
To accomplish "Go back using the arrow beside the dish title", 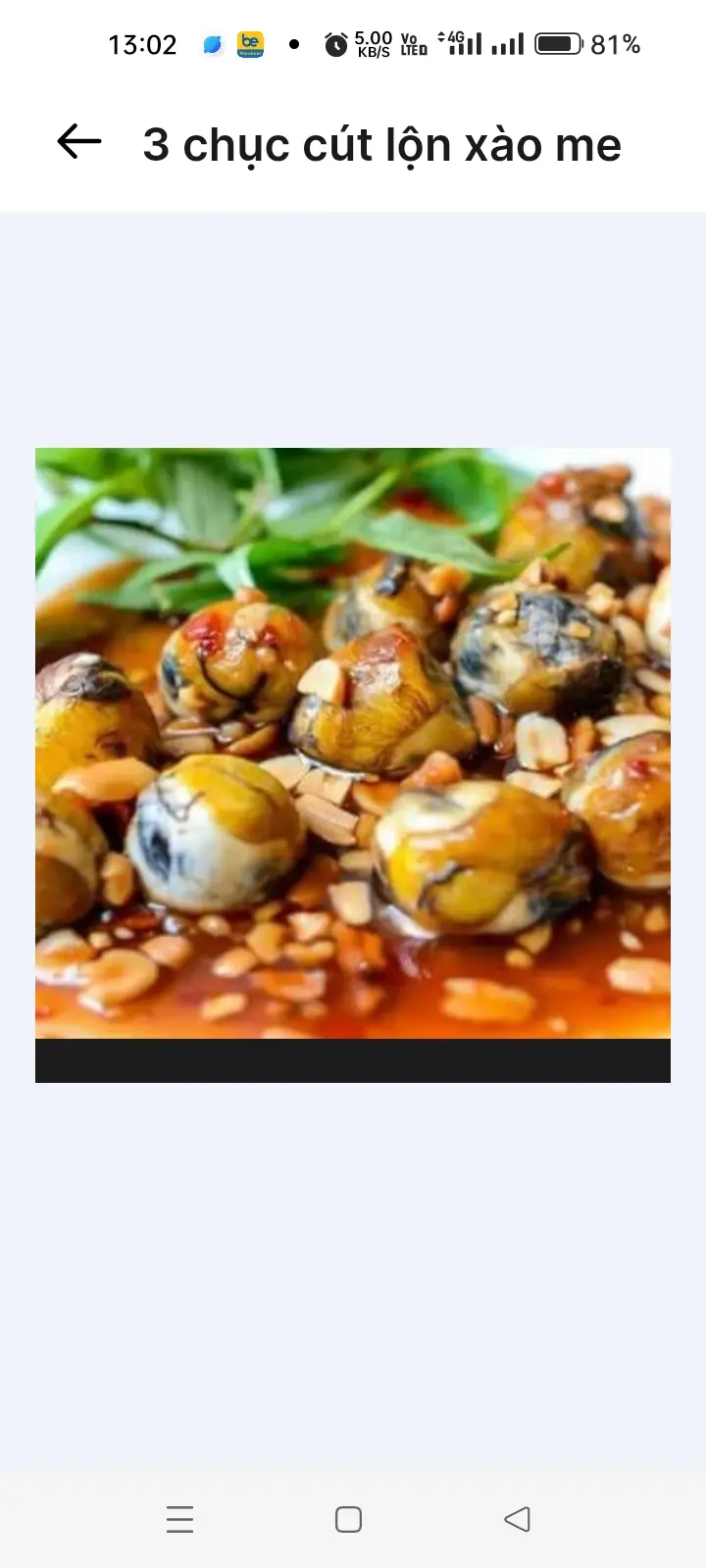I will coord(79,142).
